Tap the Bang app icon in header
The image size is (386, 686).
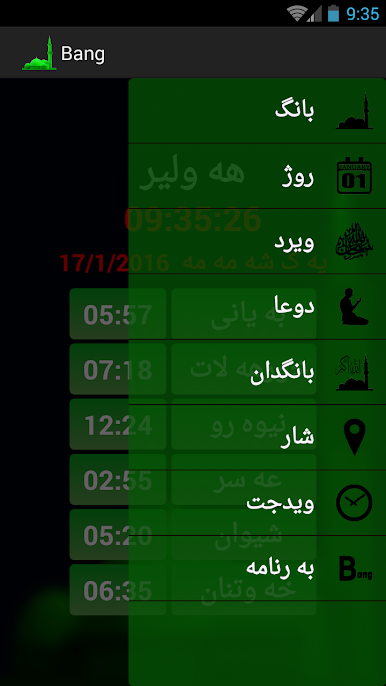pos(39,53)
